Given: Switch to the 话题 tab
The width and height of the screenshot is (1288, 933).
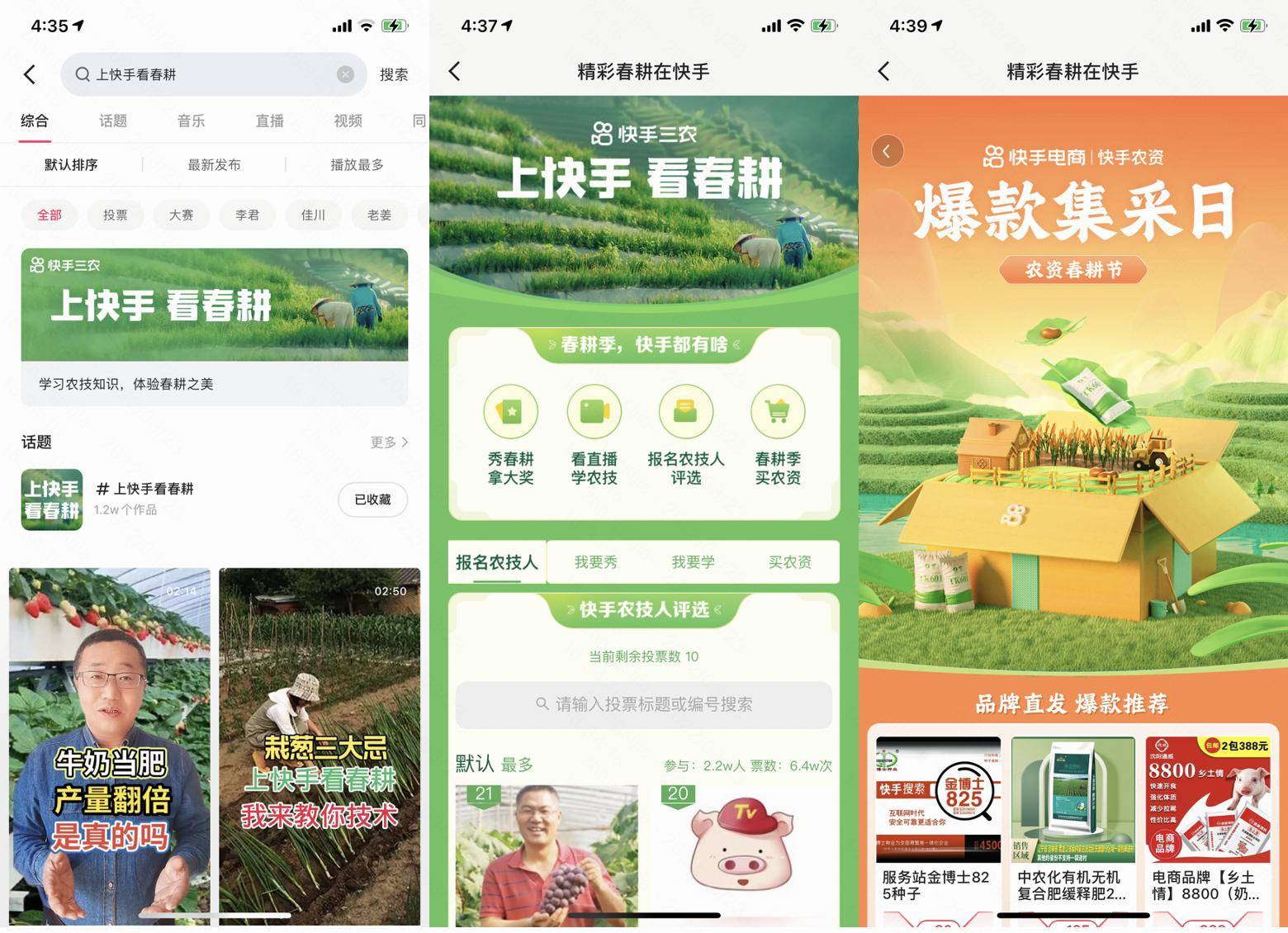Looking at the screenshot, I should [x=113, y=121].
